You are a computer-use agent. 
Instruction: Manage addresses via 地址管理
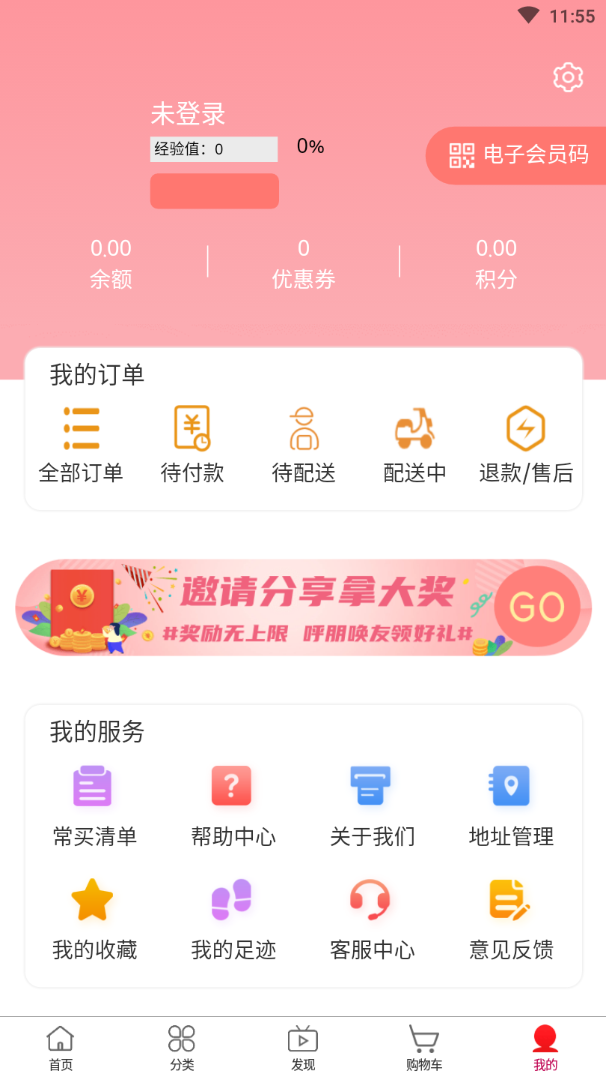point(511,806)
